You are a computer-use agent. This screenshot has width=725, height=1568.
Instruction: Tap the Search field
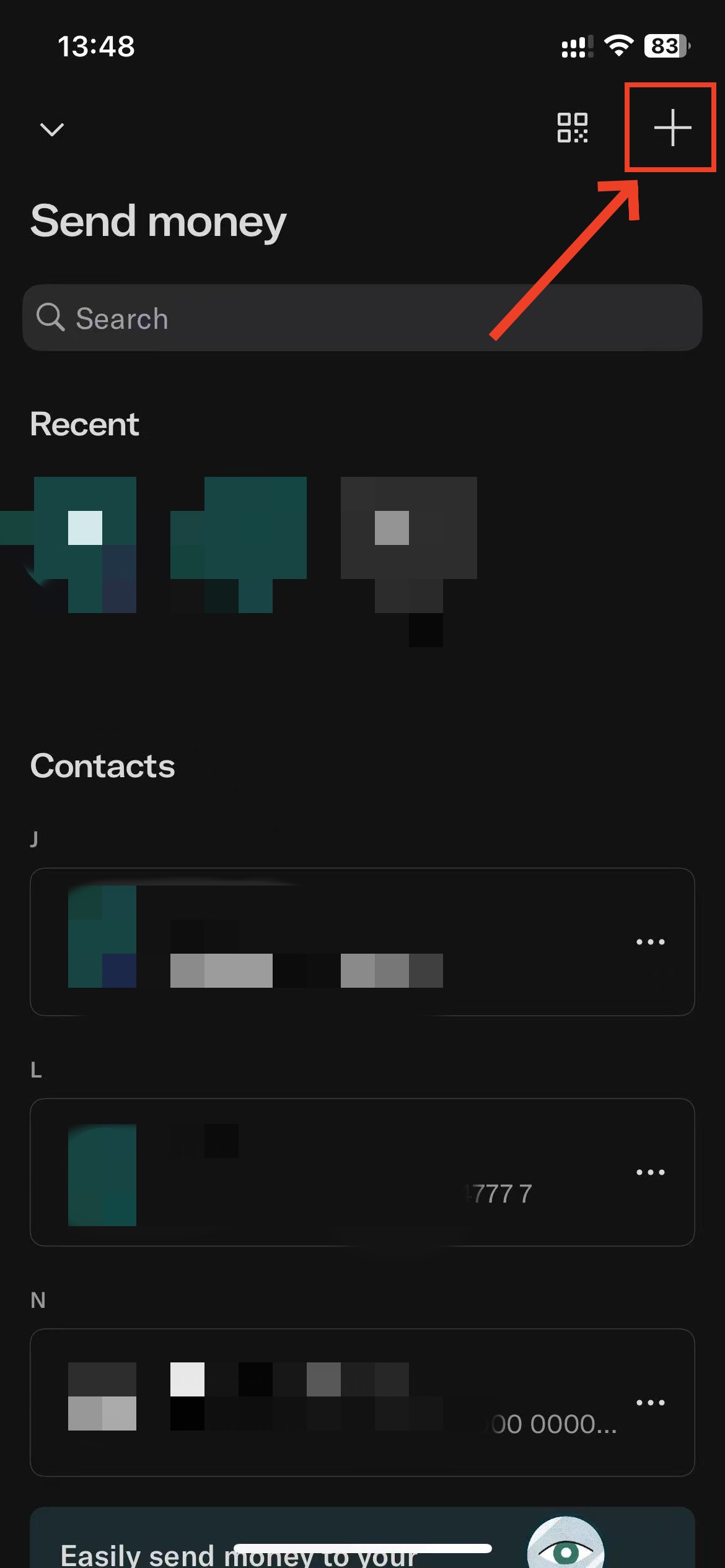[362, 318]
